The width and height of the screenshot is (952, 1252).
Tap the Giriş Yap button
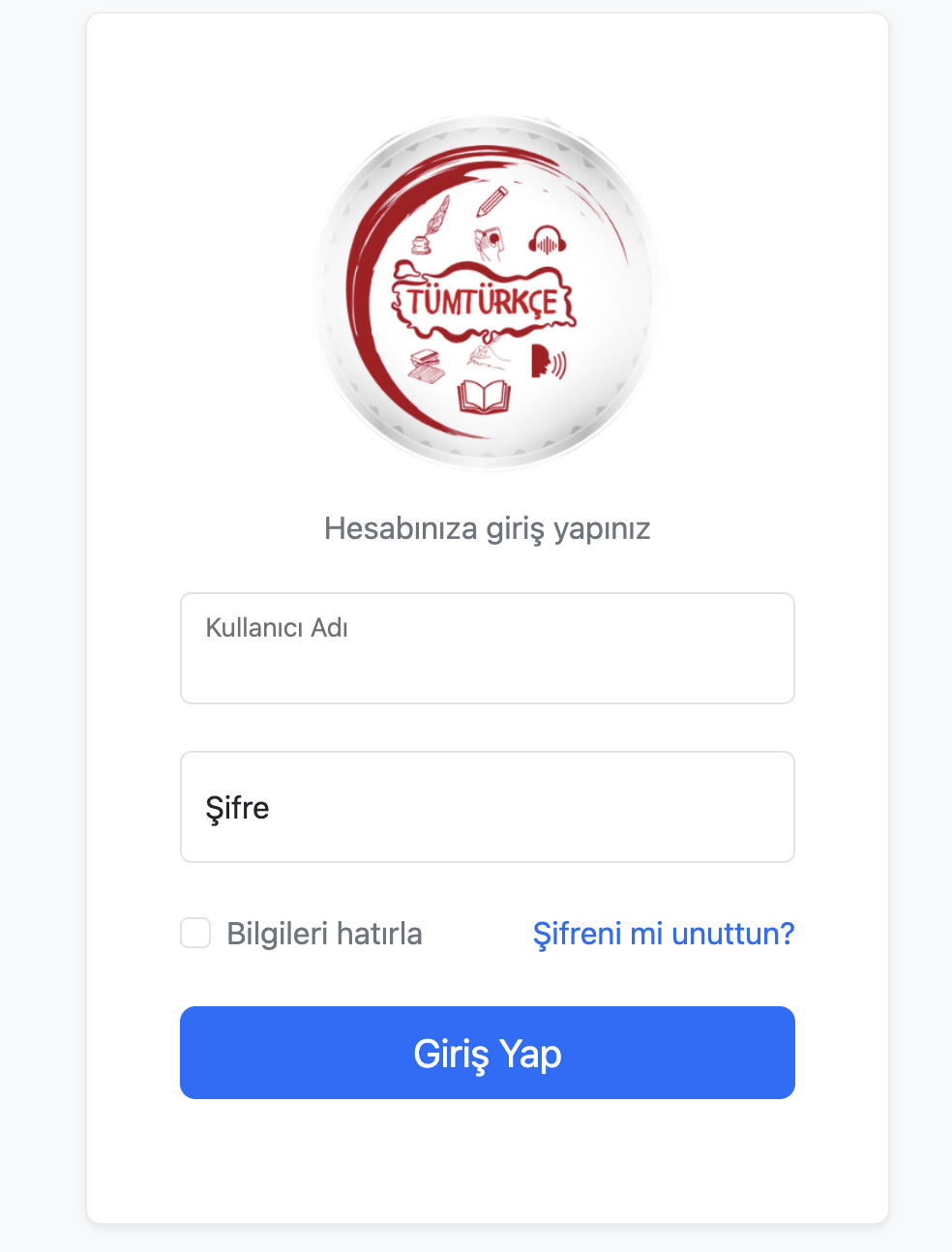(487, 1053)
